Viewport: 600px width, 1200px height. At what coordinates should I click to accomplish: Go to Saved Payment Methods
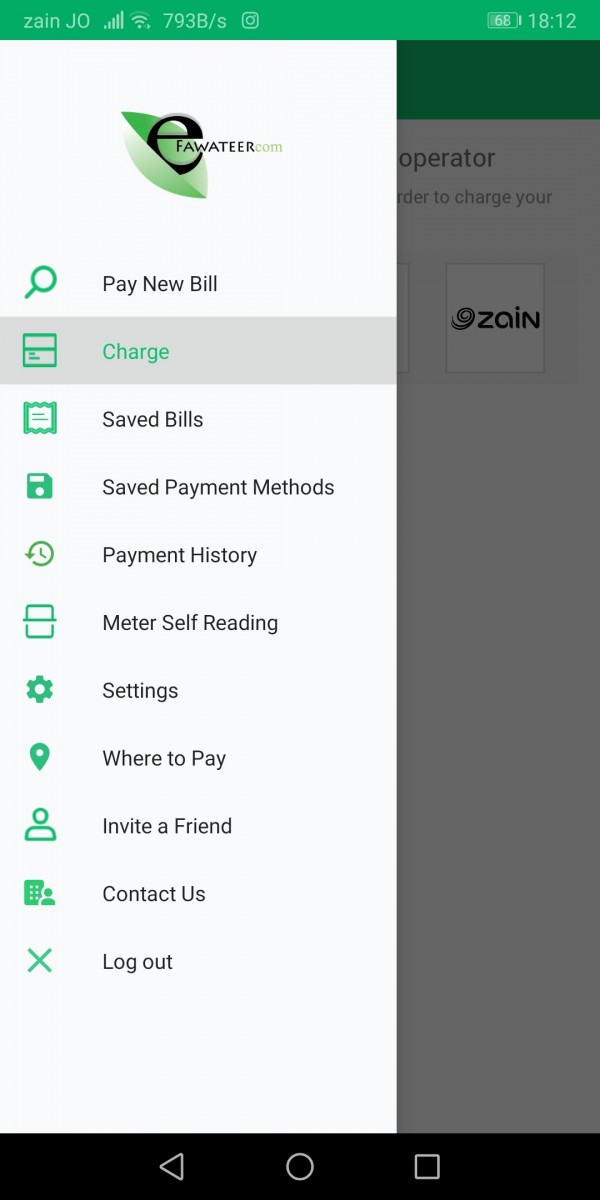tap(218, 488)
